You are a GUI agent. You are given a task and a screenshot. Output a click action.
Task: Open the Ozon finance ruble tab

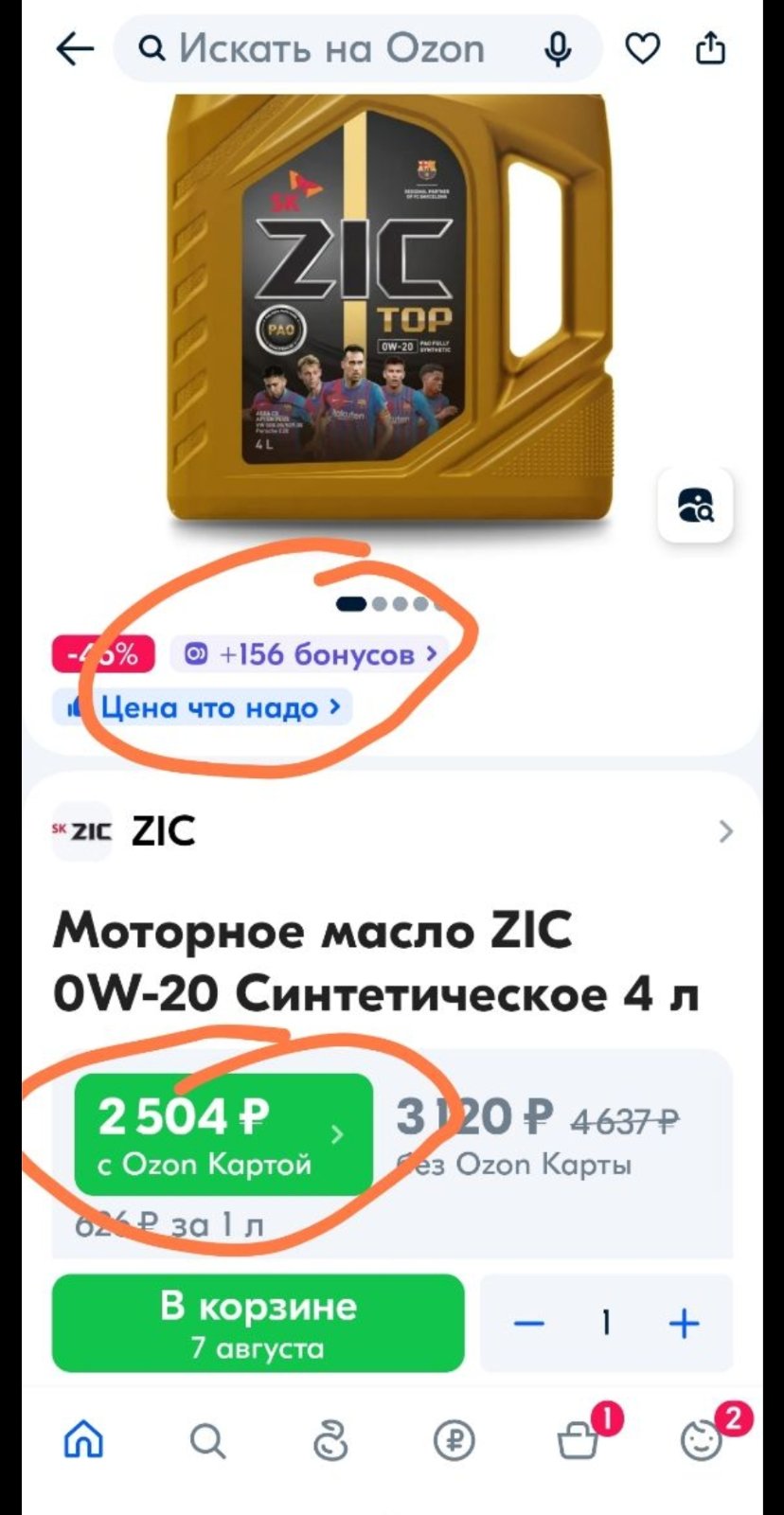(454, 1442)
